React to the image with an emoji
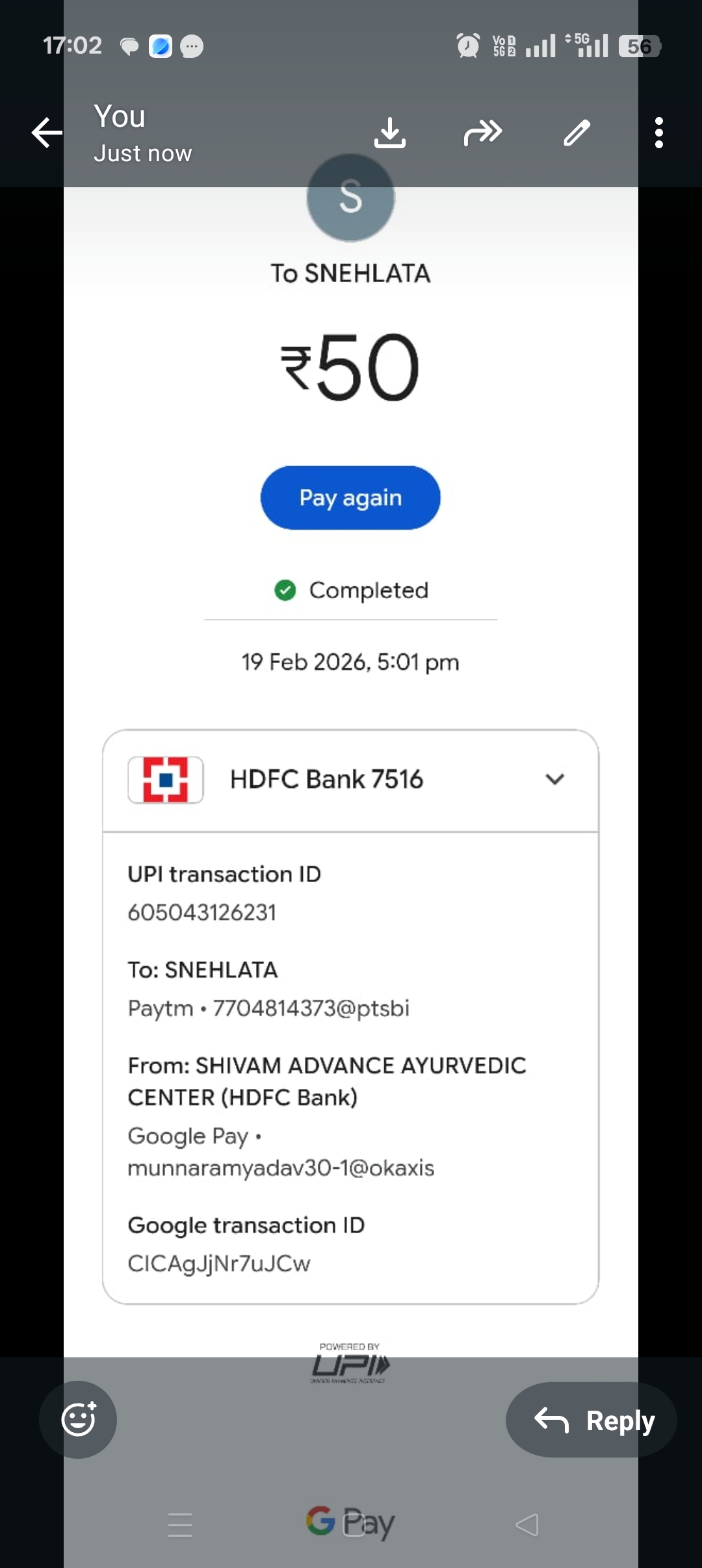Image resolution: width=702 pixels, height=1568 pixels. [x=78, y=1419]
